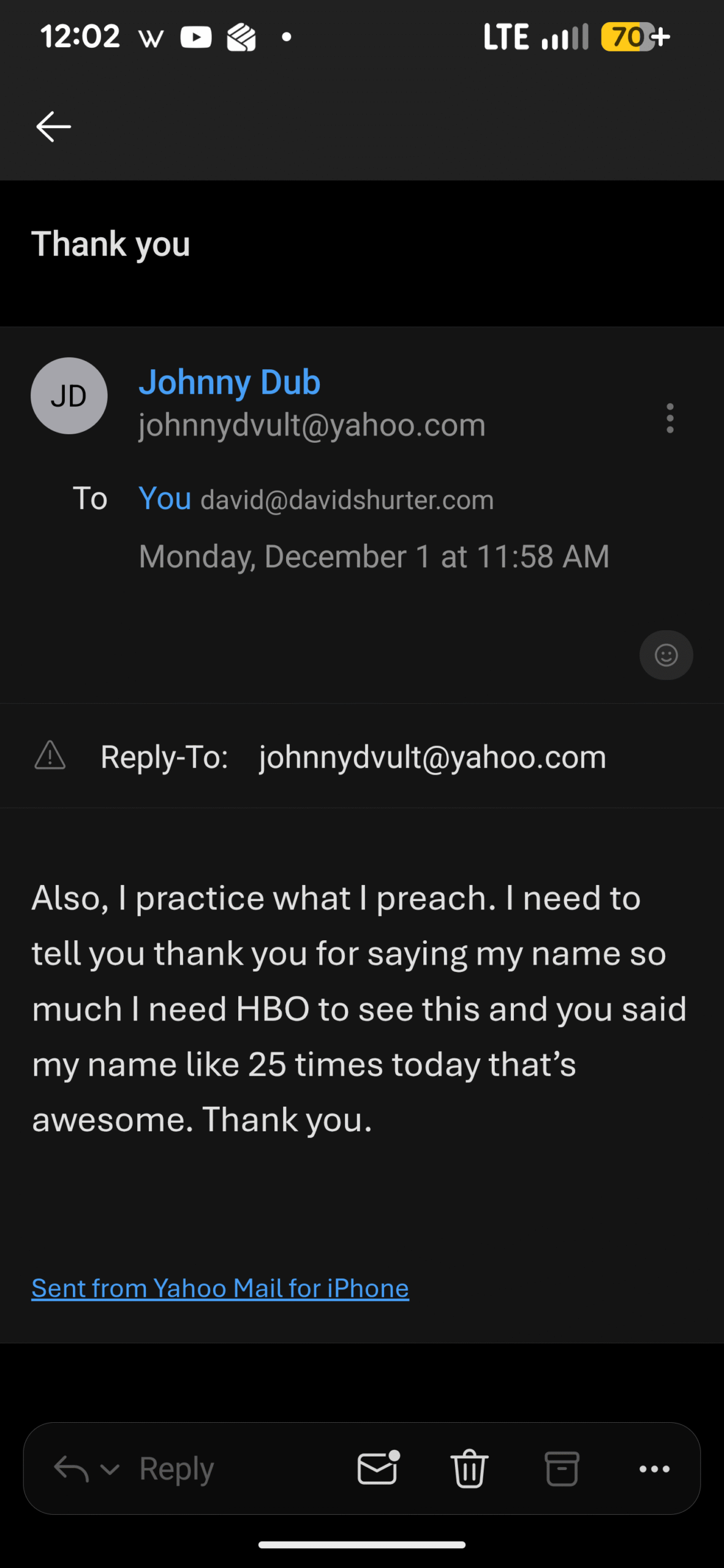This screenshot has width=724, height=1568.
Task: Delete this email
Action: tap(470, 1468)
